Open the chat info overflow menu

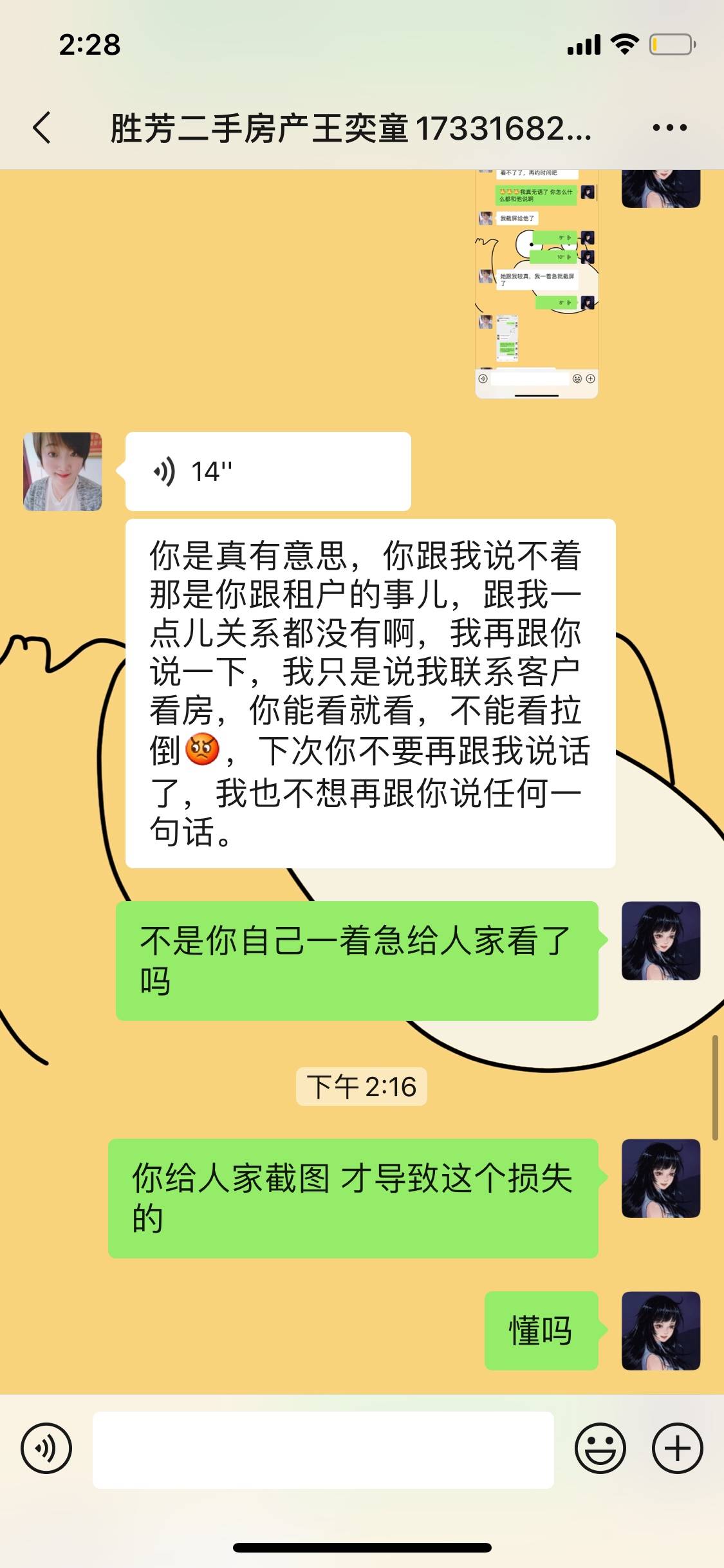669,127
